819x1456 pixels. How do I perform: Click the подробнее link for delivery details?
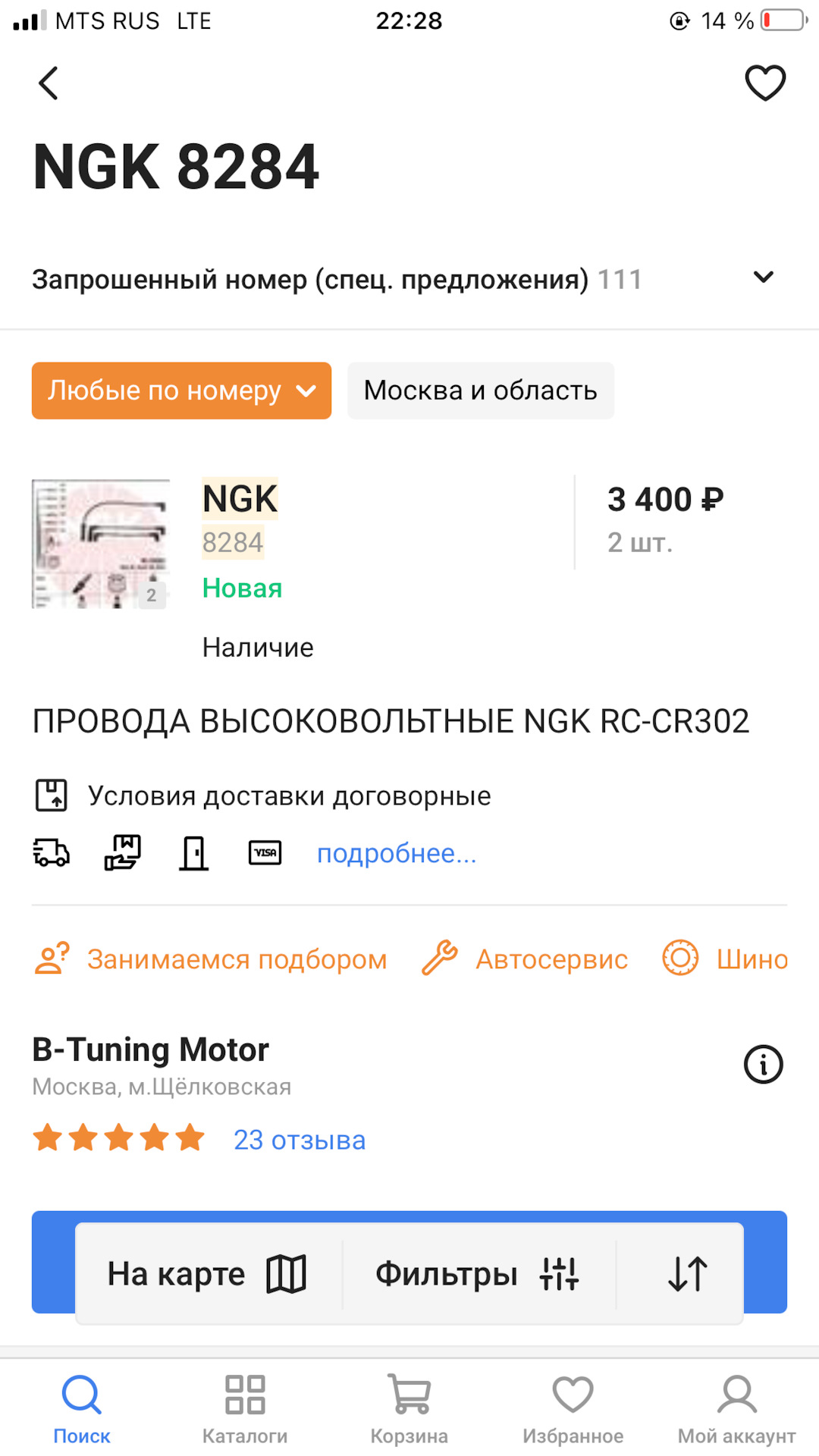click(397, 852)
